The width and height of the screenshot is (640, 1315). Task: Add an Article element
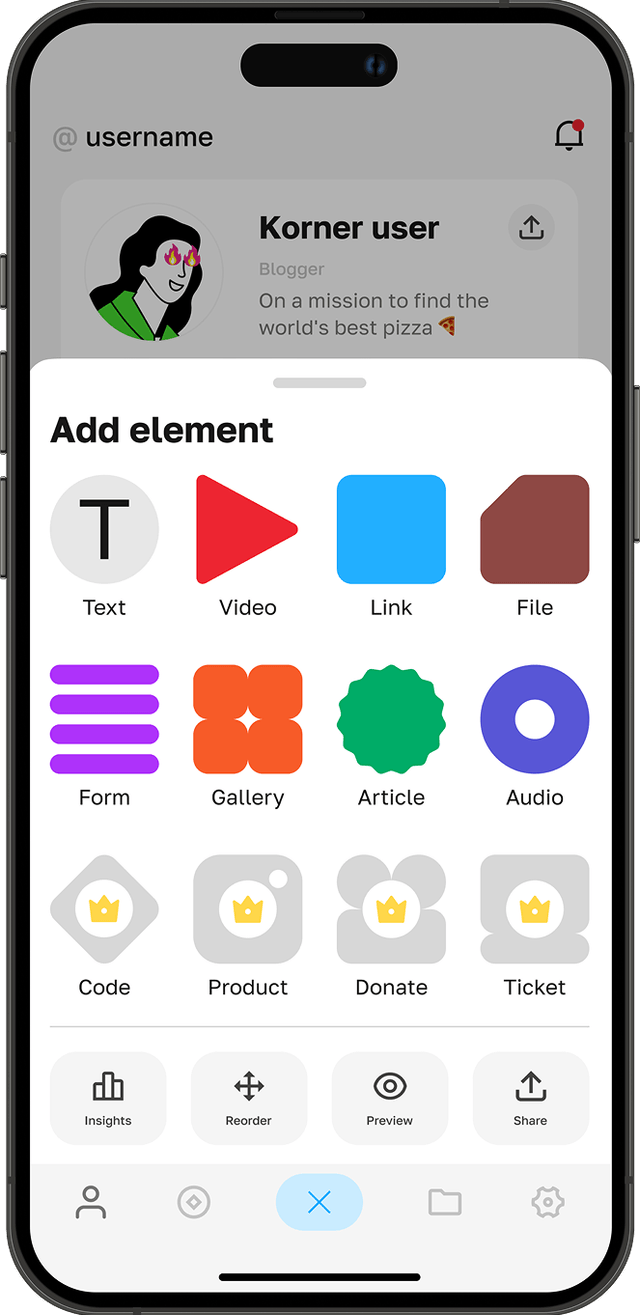point(391,720)
